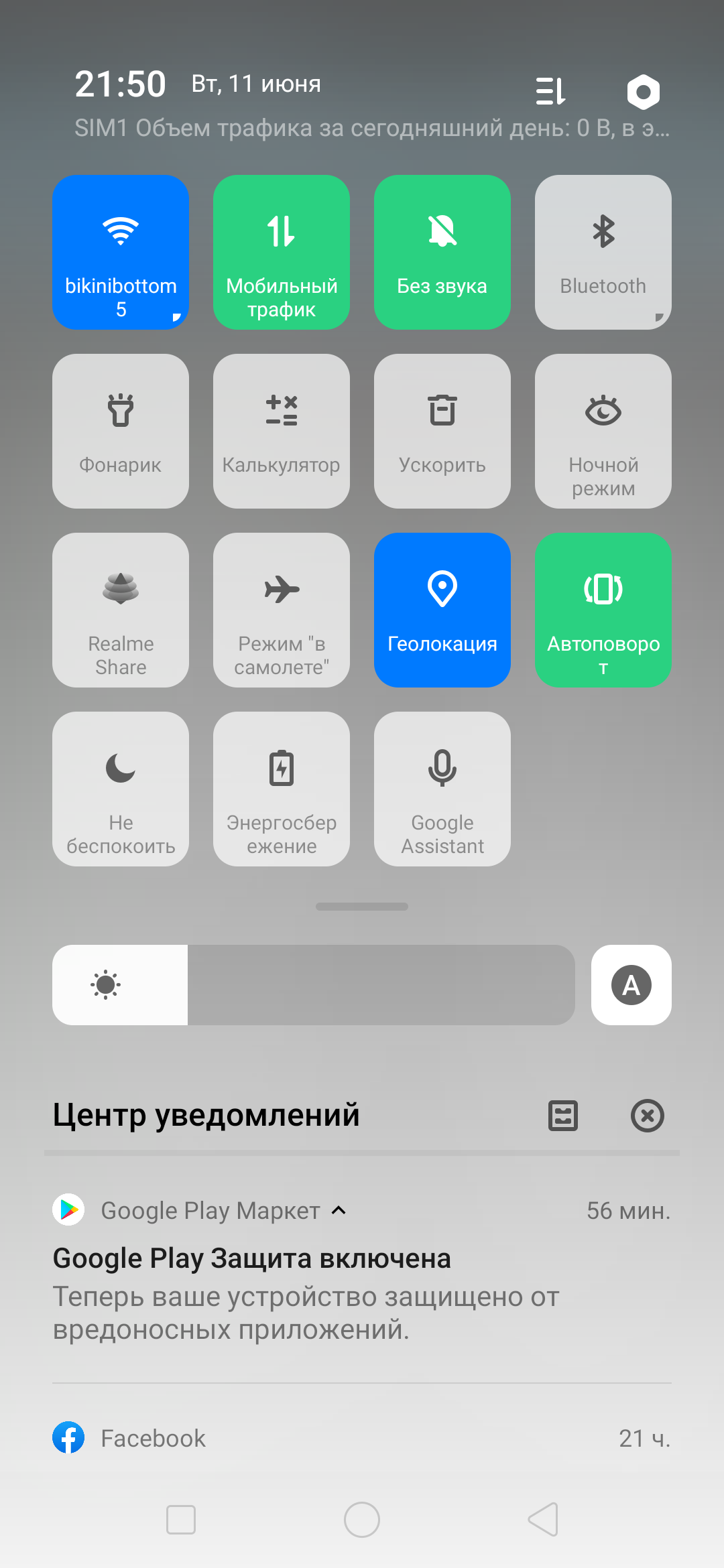Turn on Realme Share
Viewport: 724px width, 1568px height.
[x=121, y=610]
